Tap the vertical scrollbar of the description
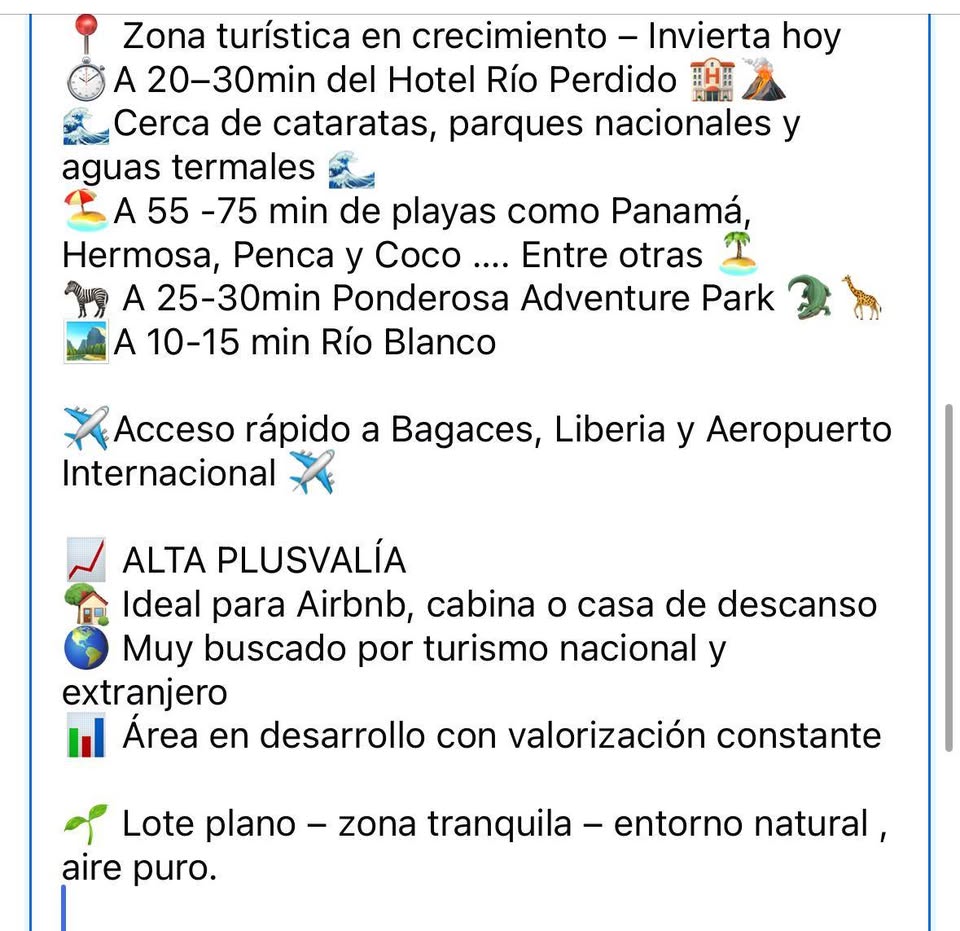This screenshot has height=931, width=960. point(949,577)
